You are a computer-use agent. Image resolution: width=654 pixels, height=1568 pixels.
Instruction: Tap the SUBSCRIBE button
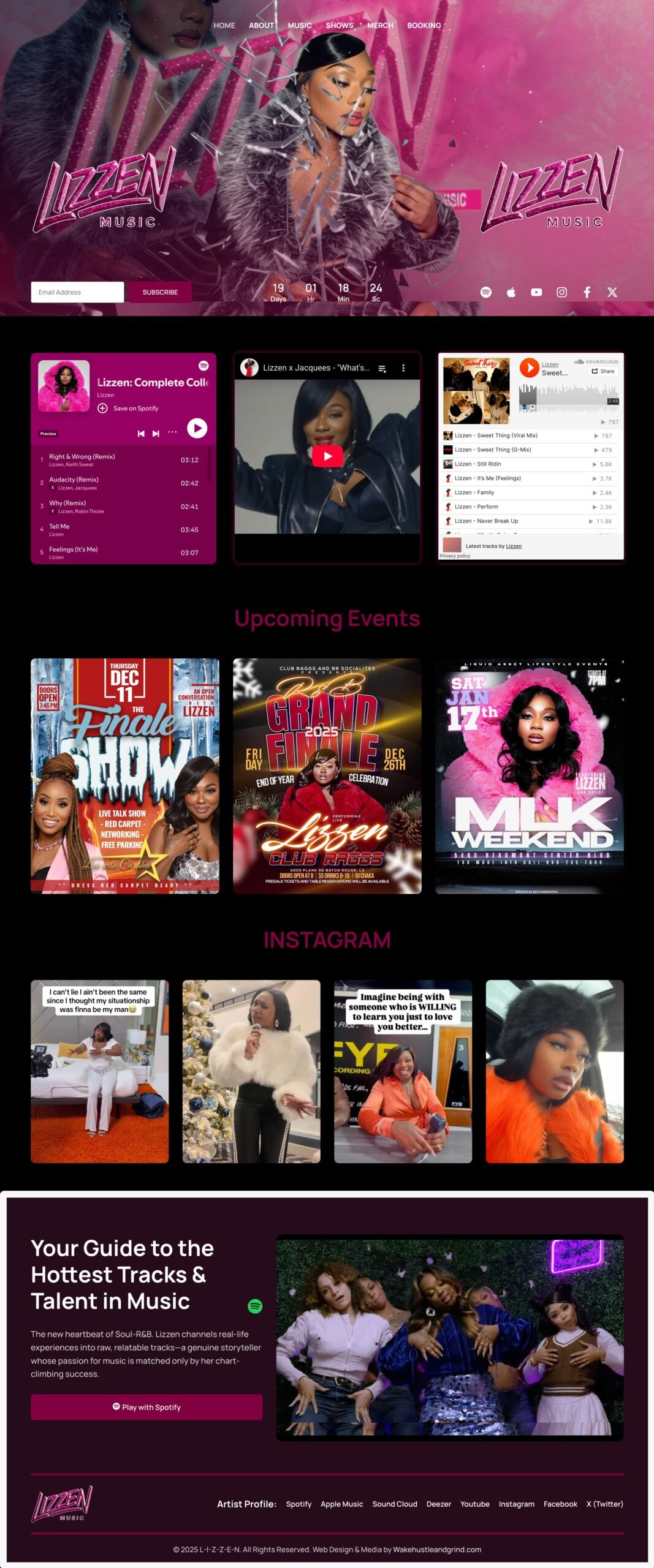[x=160, y=292]
